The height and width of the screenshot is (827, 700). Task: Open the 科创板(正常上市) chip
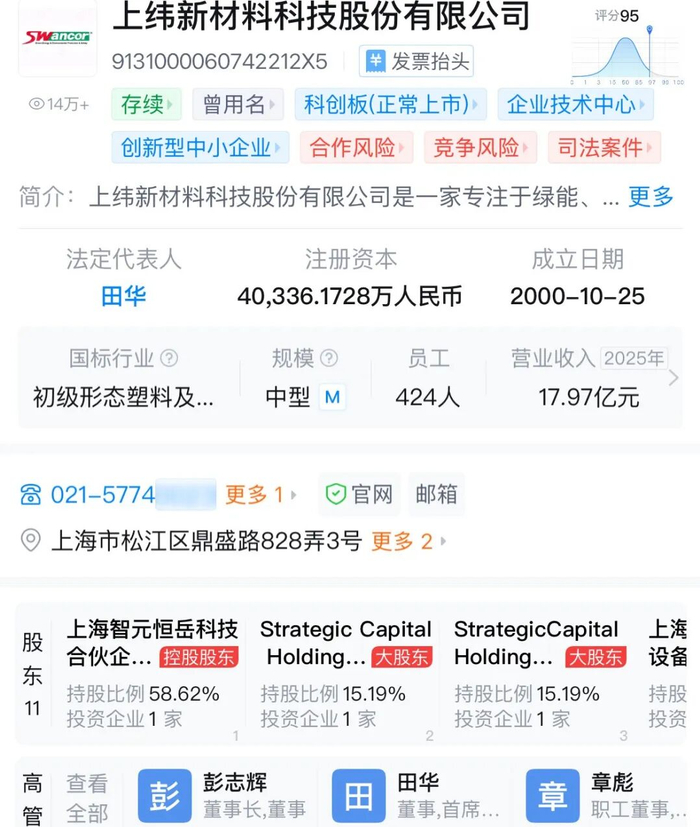(x=390, y=104)
